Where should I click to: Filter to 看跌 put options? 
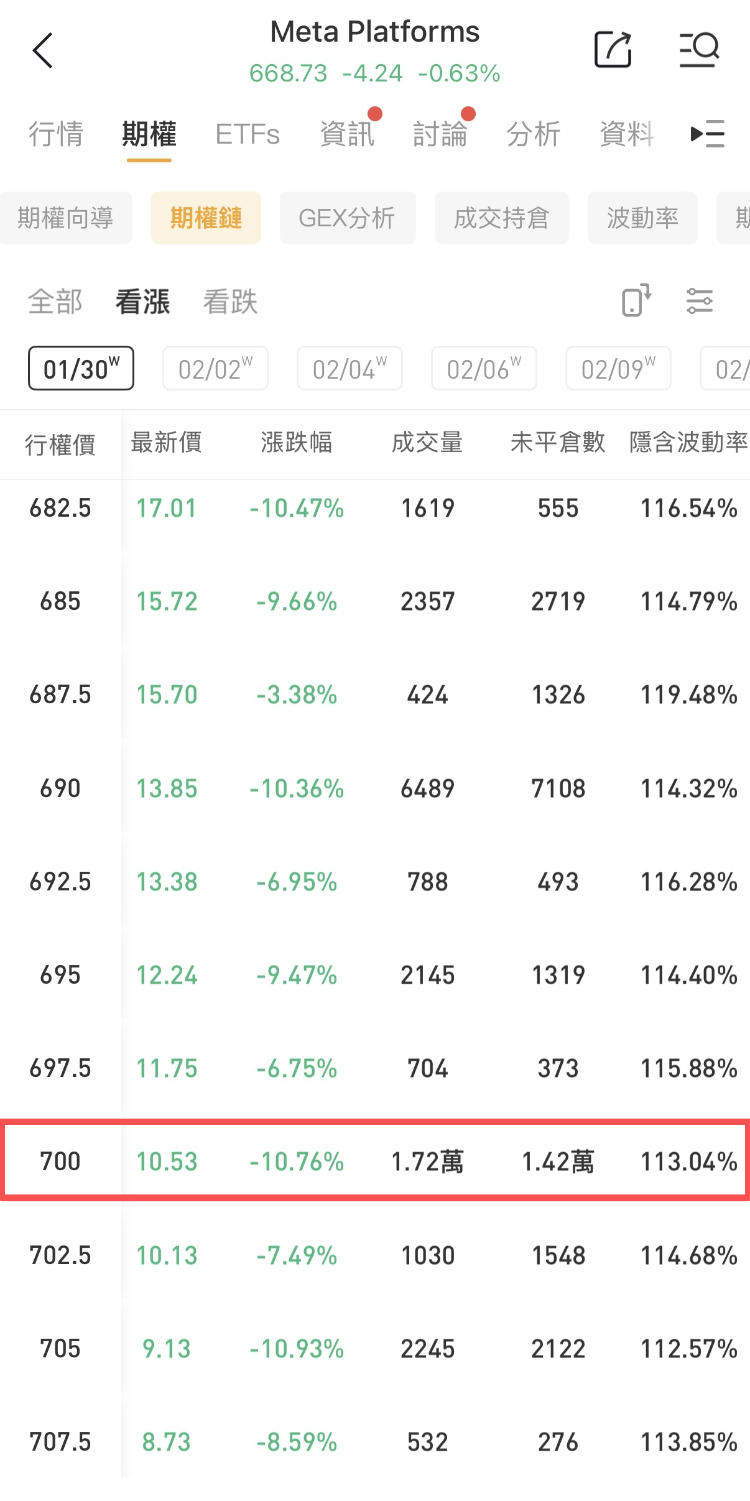pyautogui.click(x=230, y=301)
